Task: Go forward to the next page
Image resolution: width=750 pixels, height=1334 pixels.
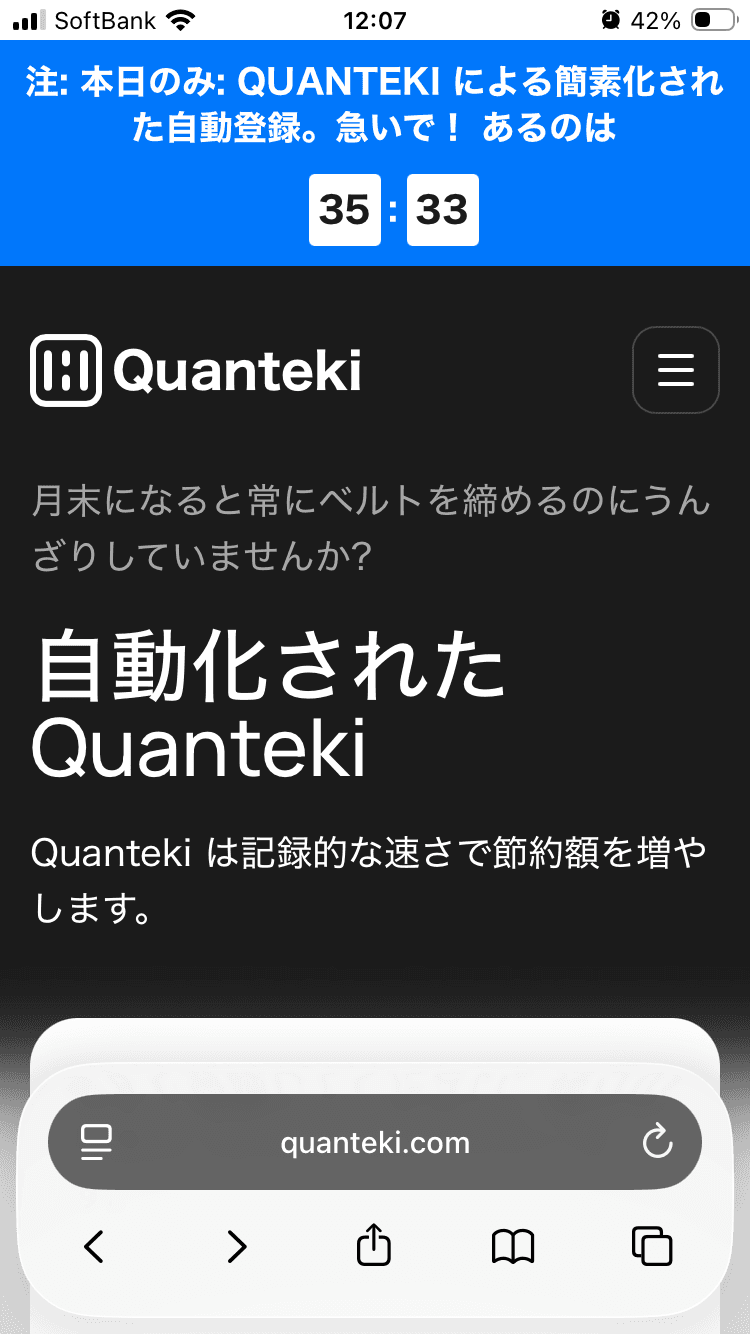Action: [236, 1246]
